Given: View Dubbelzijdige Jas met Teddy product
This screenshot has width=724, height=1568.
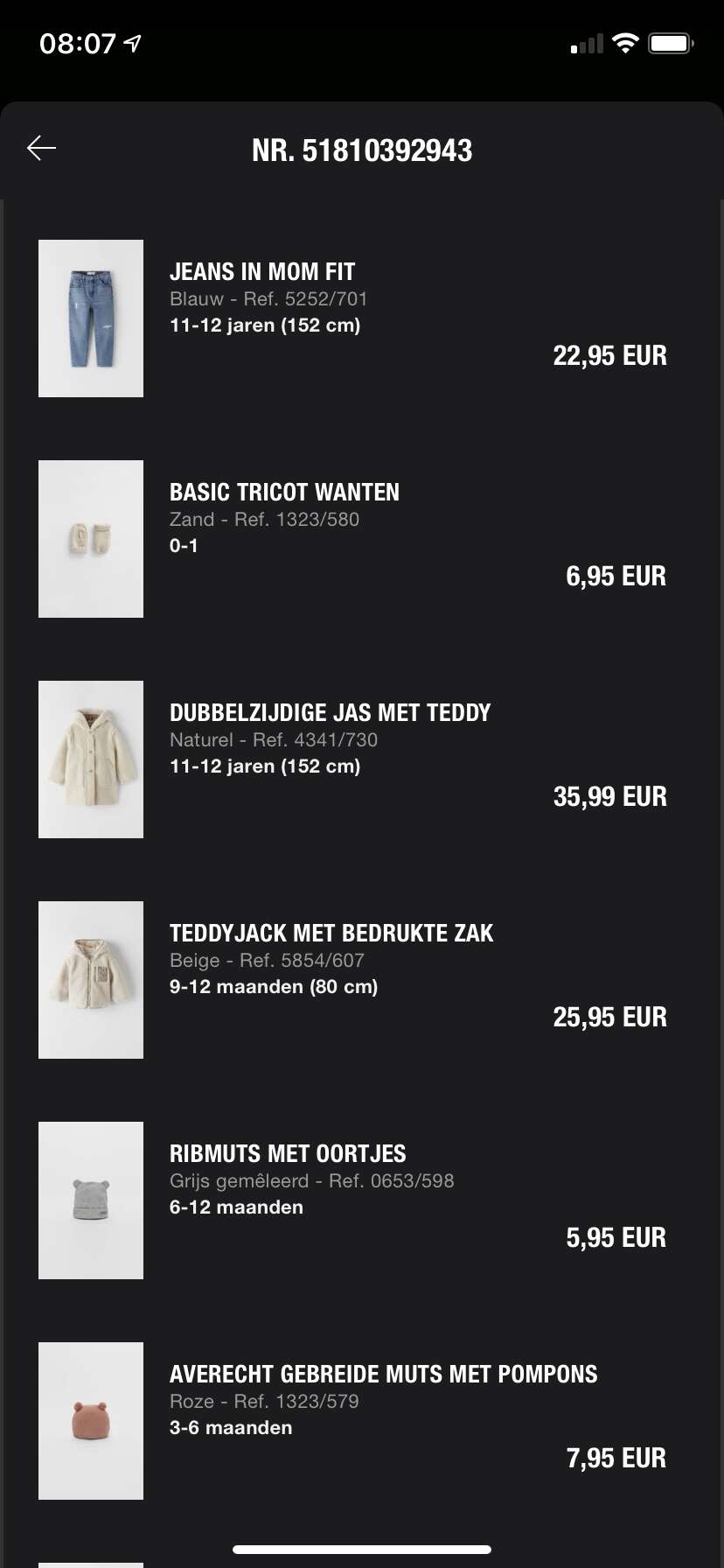Looking at the screenshot, I should coord(362,759).
